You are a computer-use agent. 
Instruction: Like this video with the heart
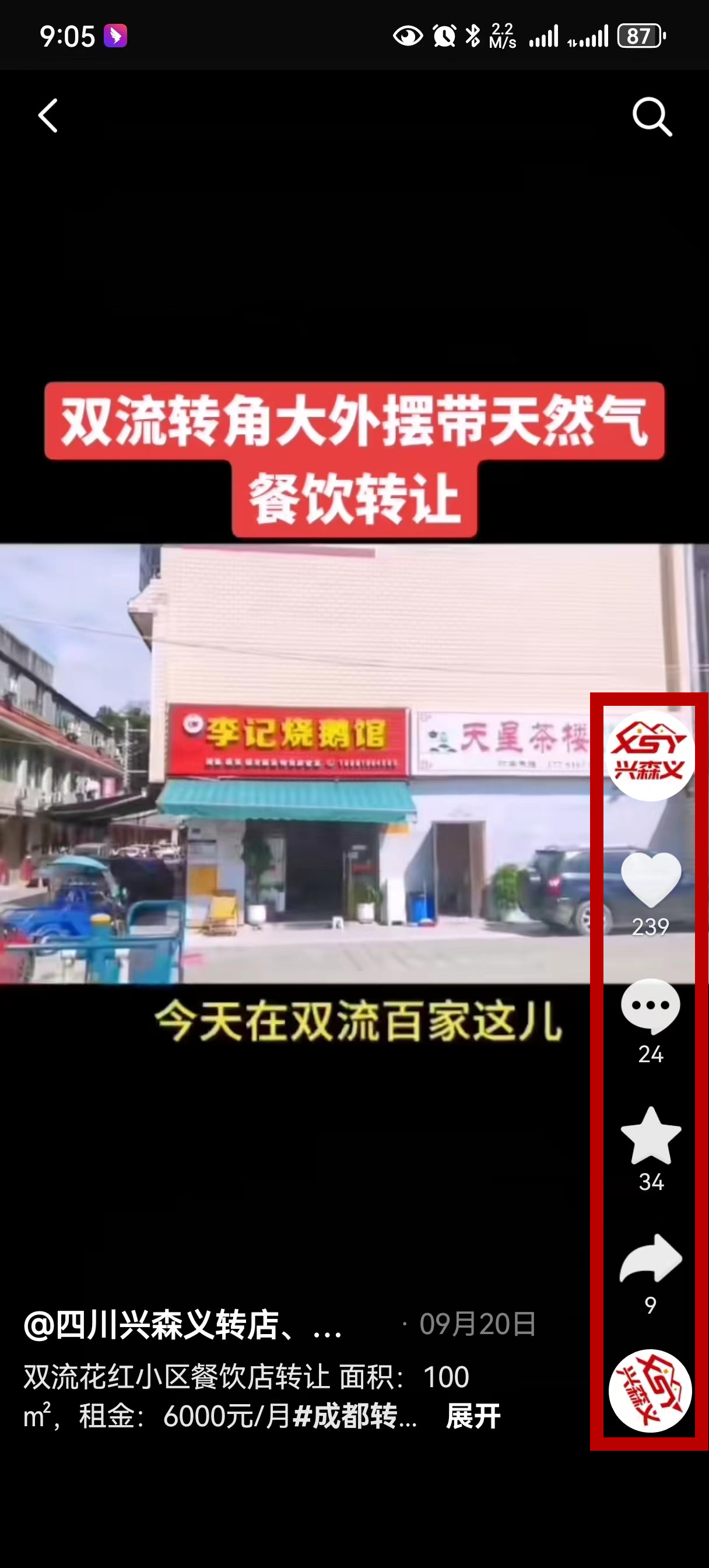(651, 880)
